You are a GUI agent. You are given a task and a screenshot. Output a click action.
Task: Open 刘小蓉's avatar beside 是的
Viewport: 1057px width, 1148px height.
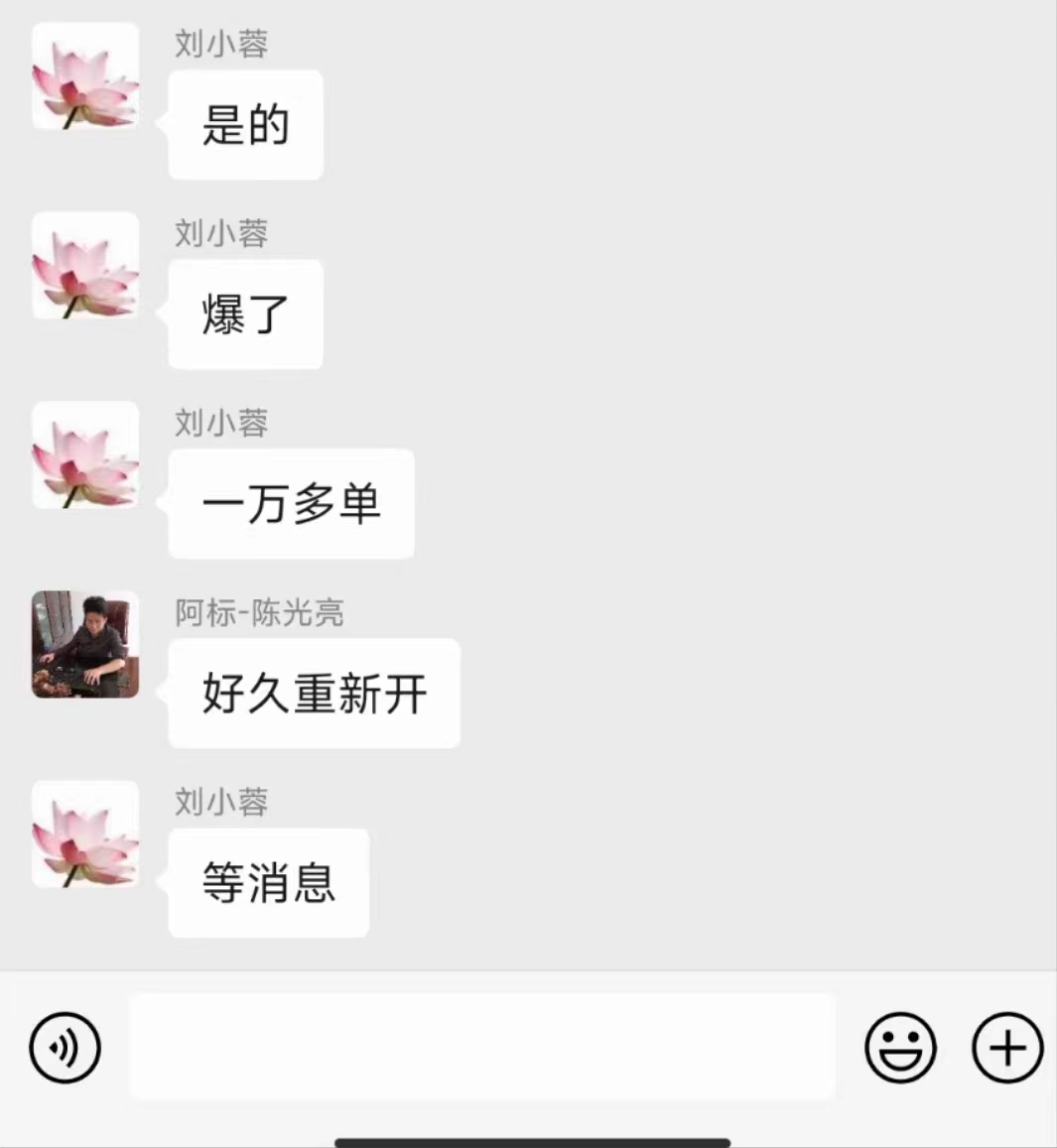coord(85,76)
